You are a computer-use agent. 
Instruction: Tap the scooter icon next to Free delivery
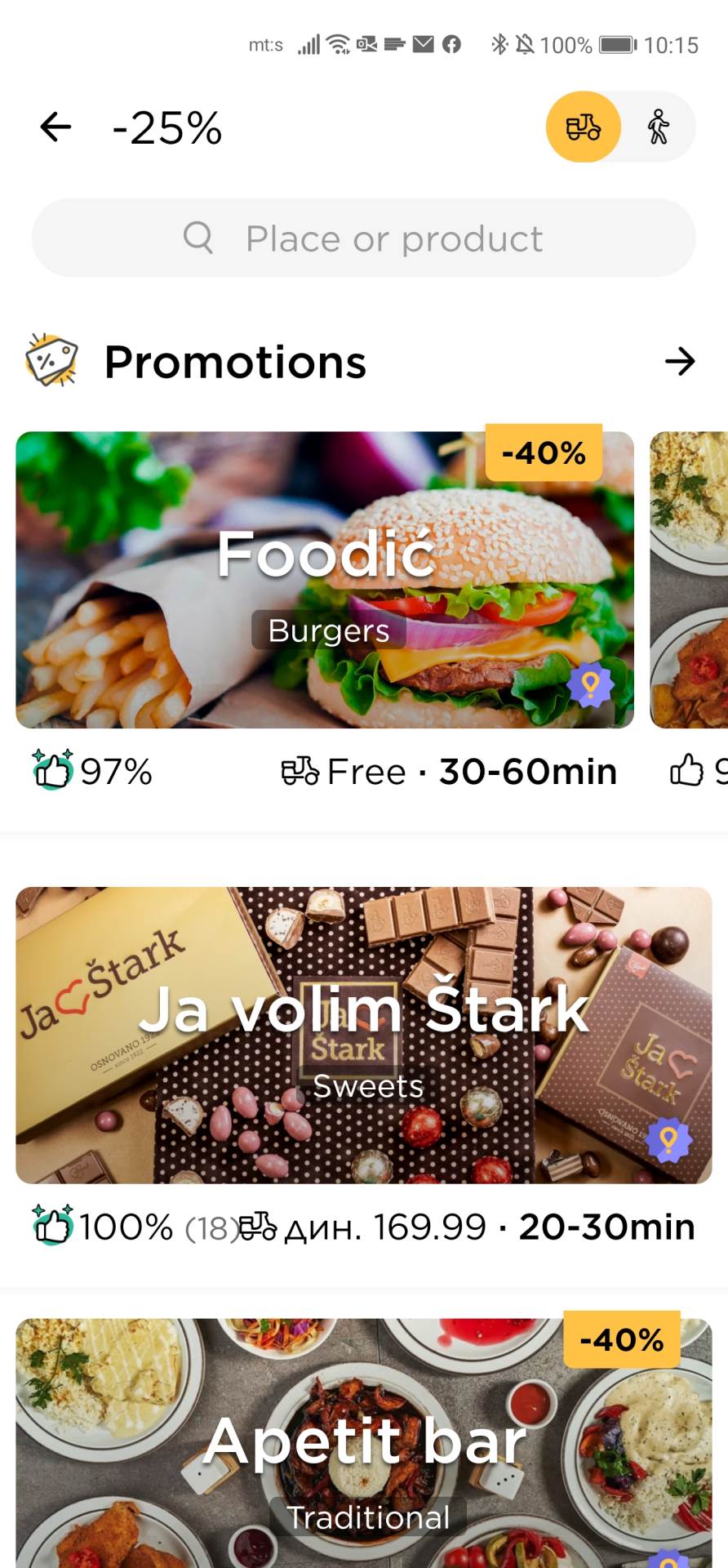pyautogui.click(x=300, y=768)
